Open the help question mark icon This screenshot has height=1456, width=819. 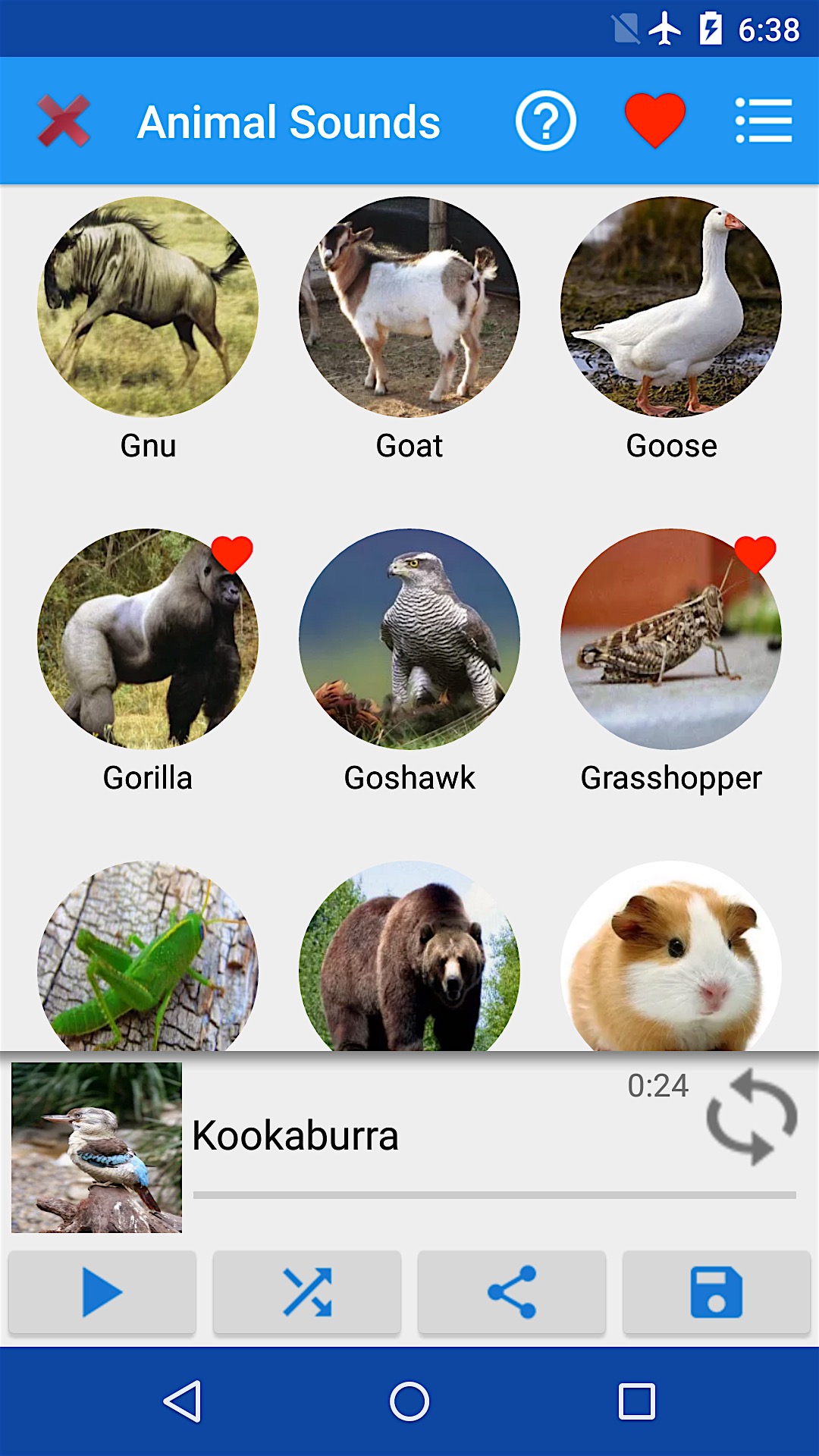tap(545, 121)
